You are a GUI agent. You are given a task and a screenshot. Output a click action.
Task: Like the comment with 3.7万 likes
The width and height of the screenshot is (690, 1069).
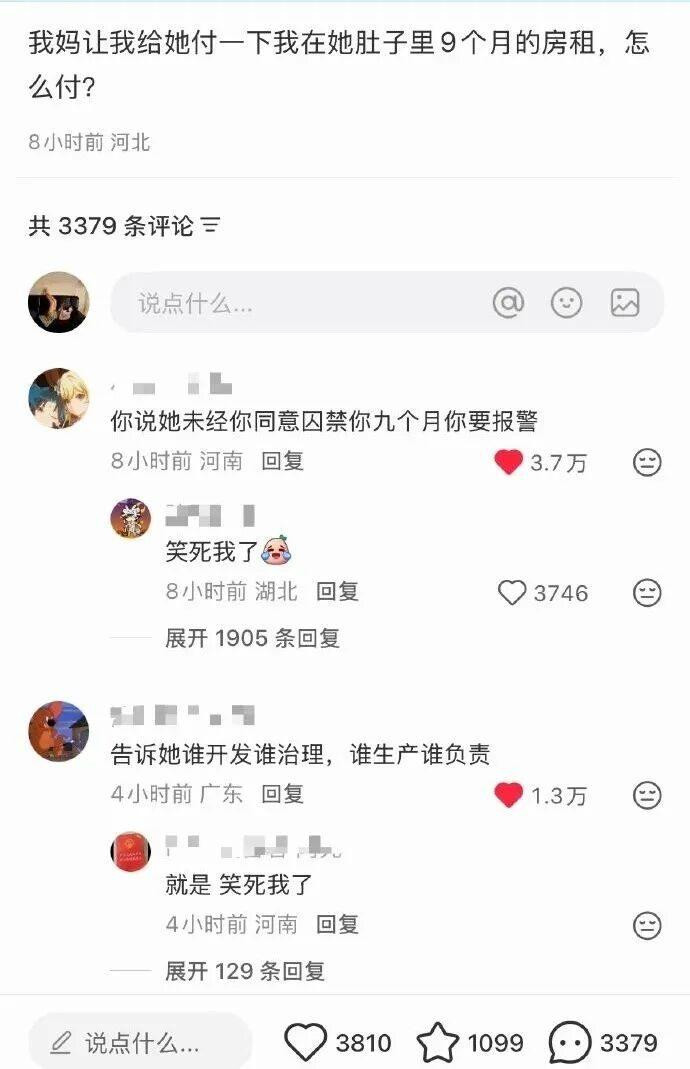(509, 462)
